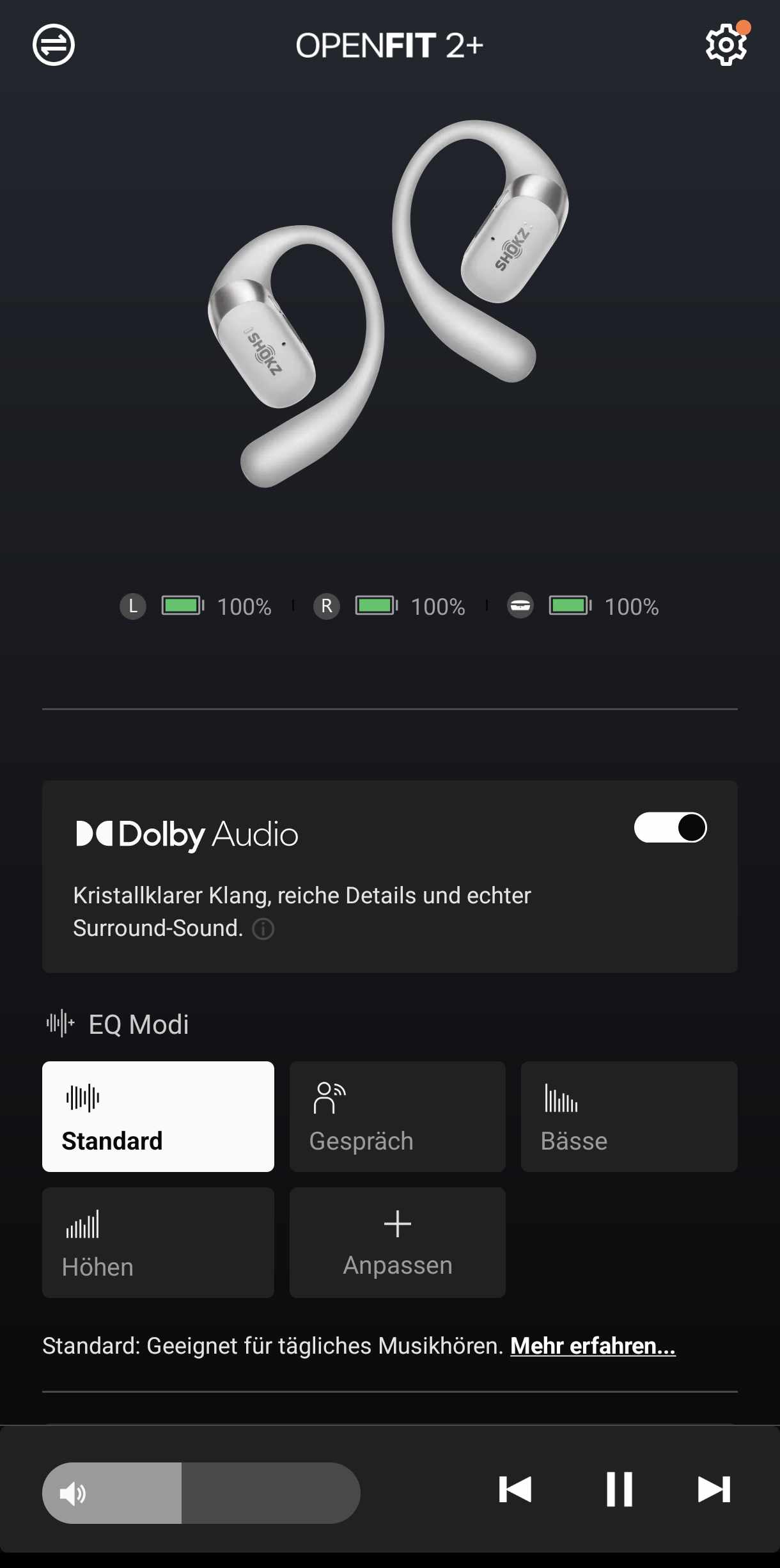This screenshot has height=1568, width=780.
Task: Select the Standard EQ mode
Action: coord(158,1116)
